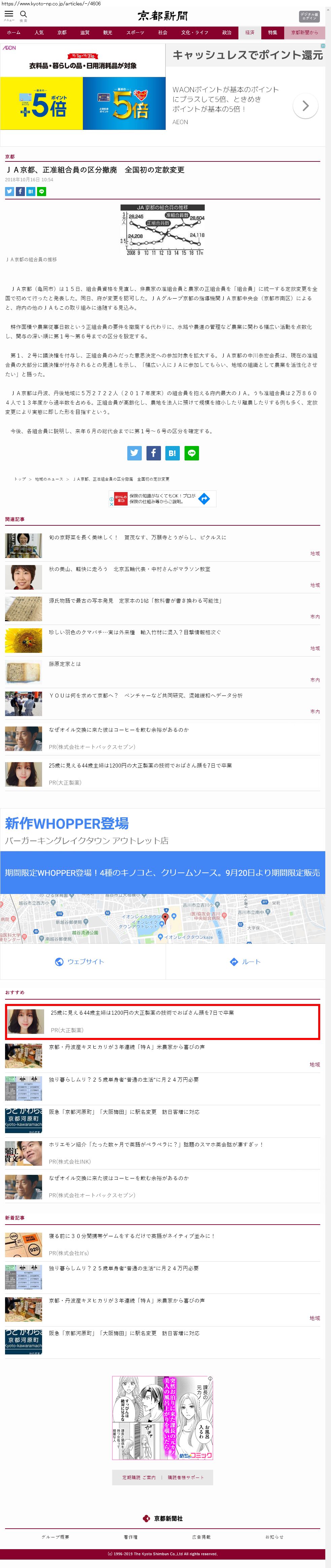This screenshot has height=1568, width=331.
Task: Tap ウェブサイト button in Burger King ad
Action: pos(82,961)
